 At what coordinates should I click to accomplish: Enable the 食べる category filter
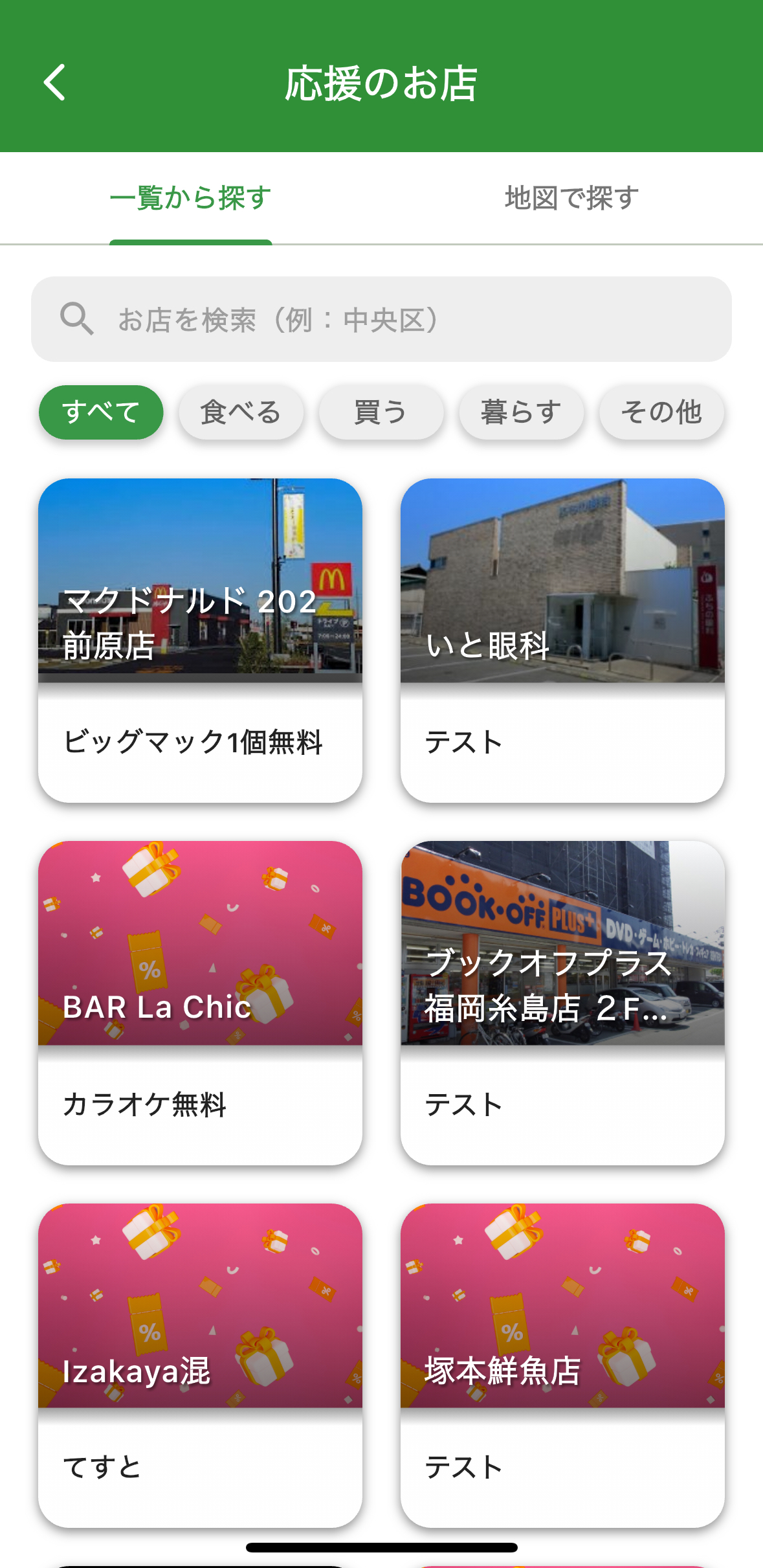[241, 412]
